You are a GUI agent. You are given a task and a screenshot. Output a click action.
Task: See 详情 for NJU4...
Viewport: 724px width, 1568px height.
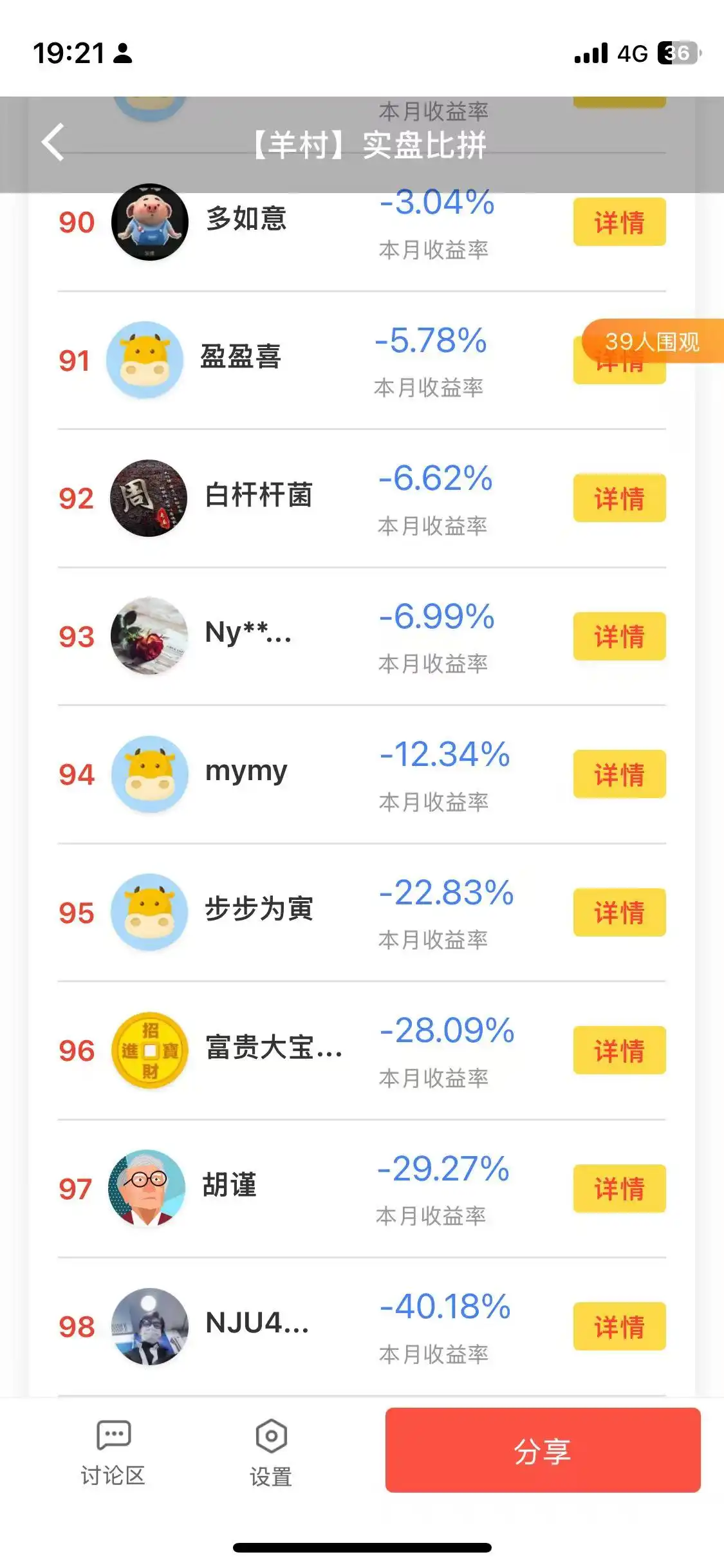pyautogui.click(x=619, y=1327)
